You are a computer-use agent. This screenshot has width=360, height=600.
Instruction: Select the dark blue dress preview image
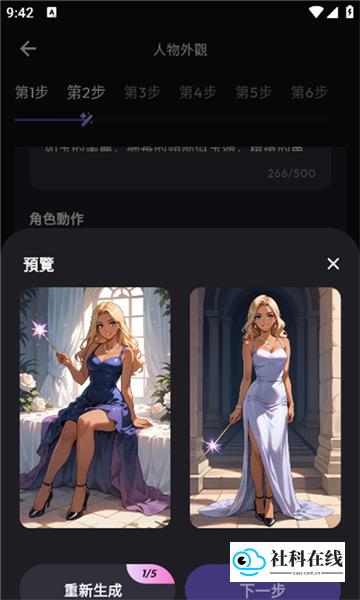coord(95,408)
